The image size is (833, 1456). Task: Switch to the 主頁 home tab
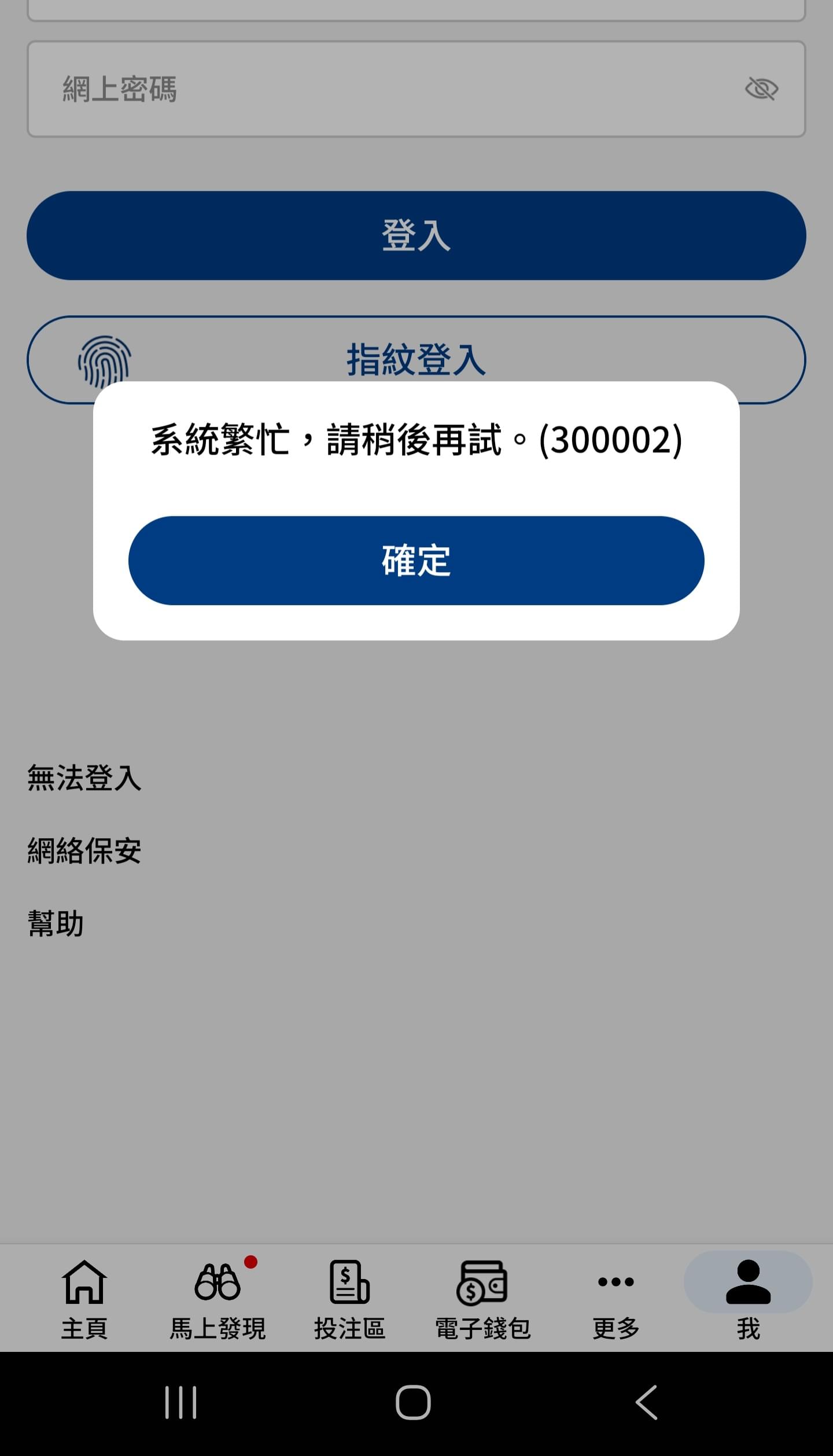(84, 1300)
